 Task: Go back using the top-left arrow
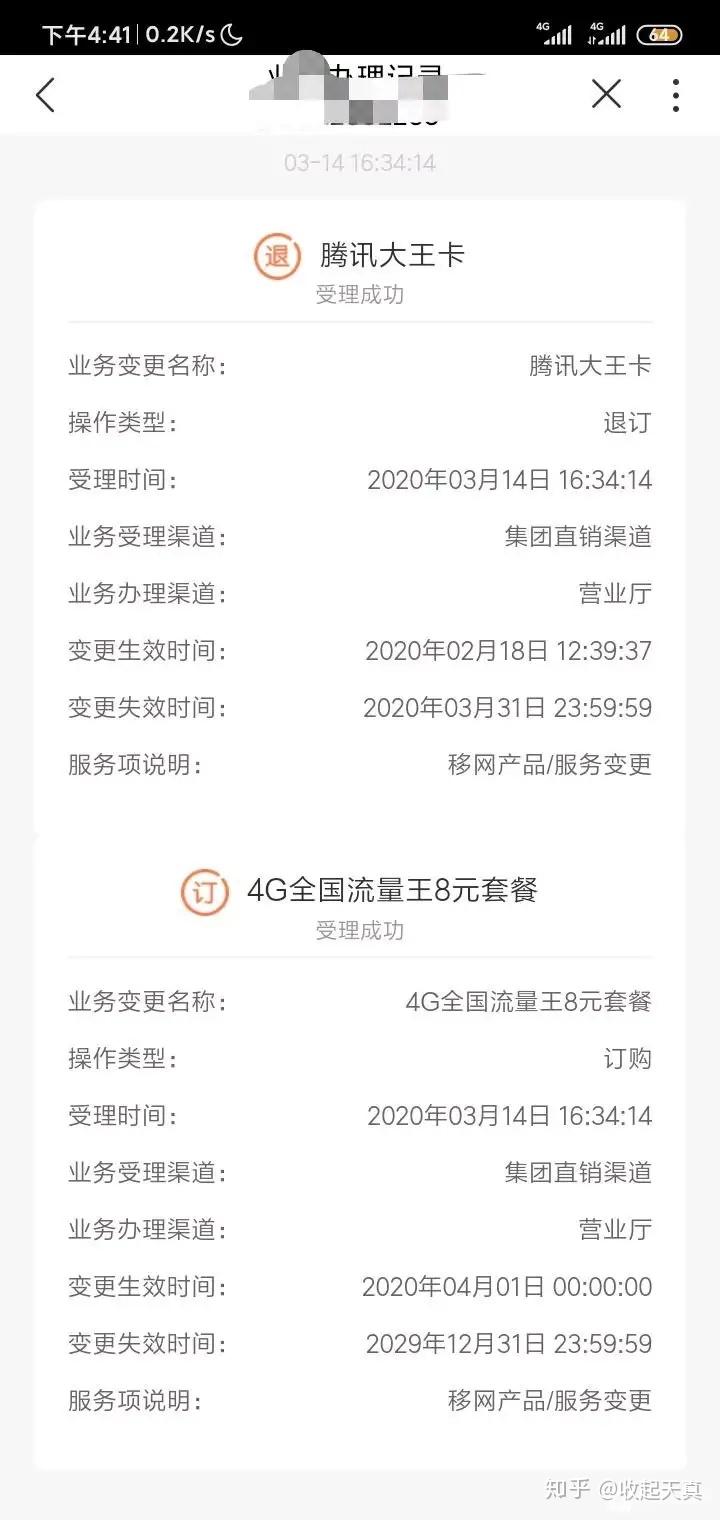(x=45, y=95)
